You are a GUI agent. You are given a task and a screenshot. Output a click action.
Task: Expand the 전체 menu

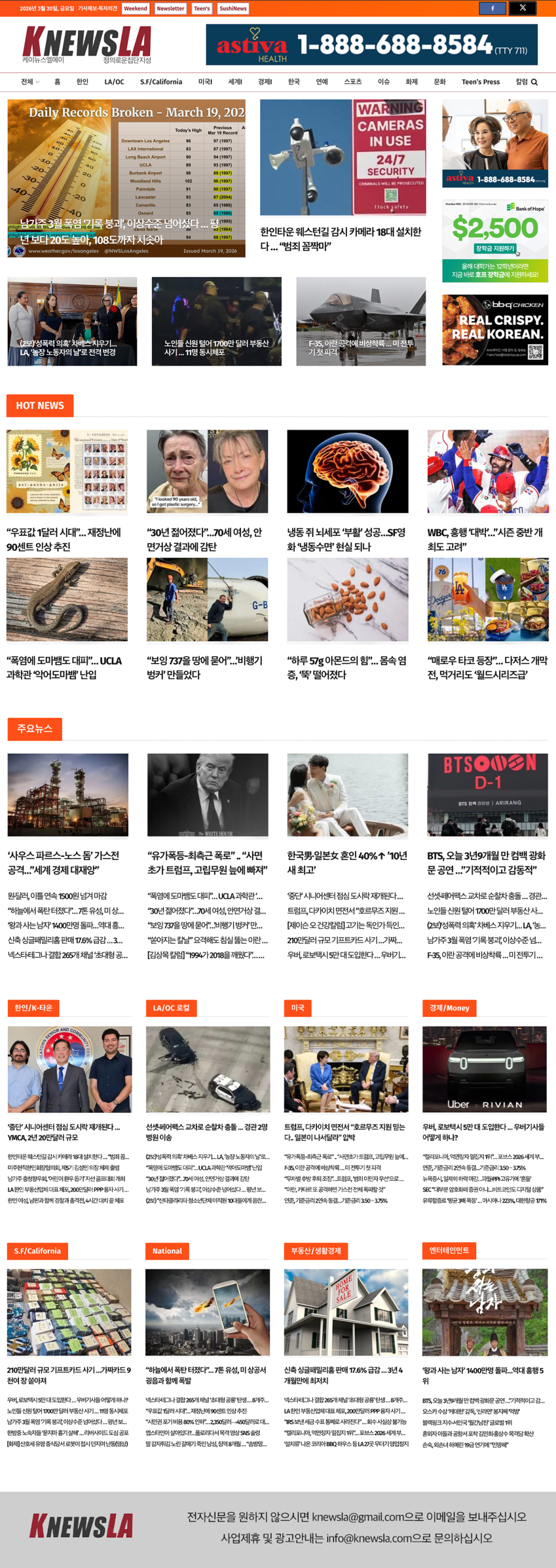(29, 82)
